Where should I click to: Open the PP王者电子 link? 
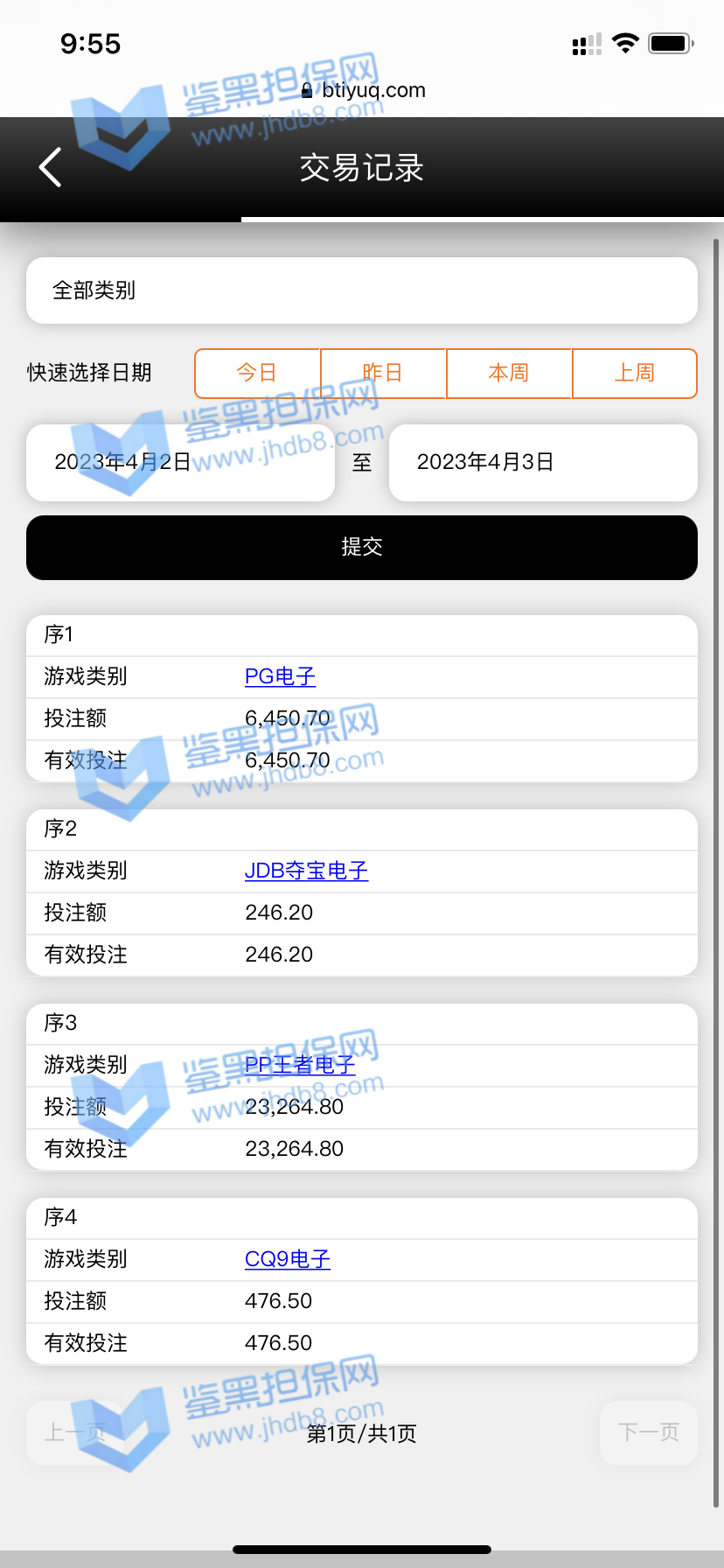300,1065
